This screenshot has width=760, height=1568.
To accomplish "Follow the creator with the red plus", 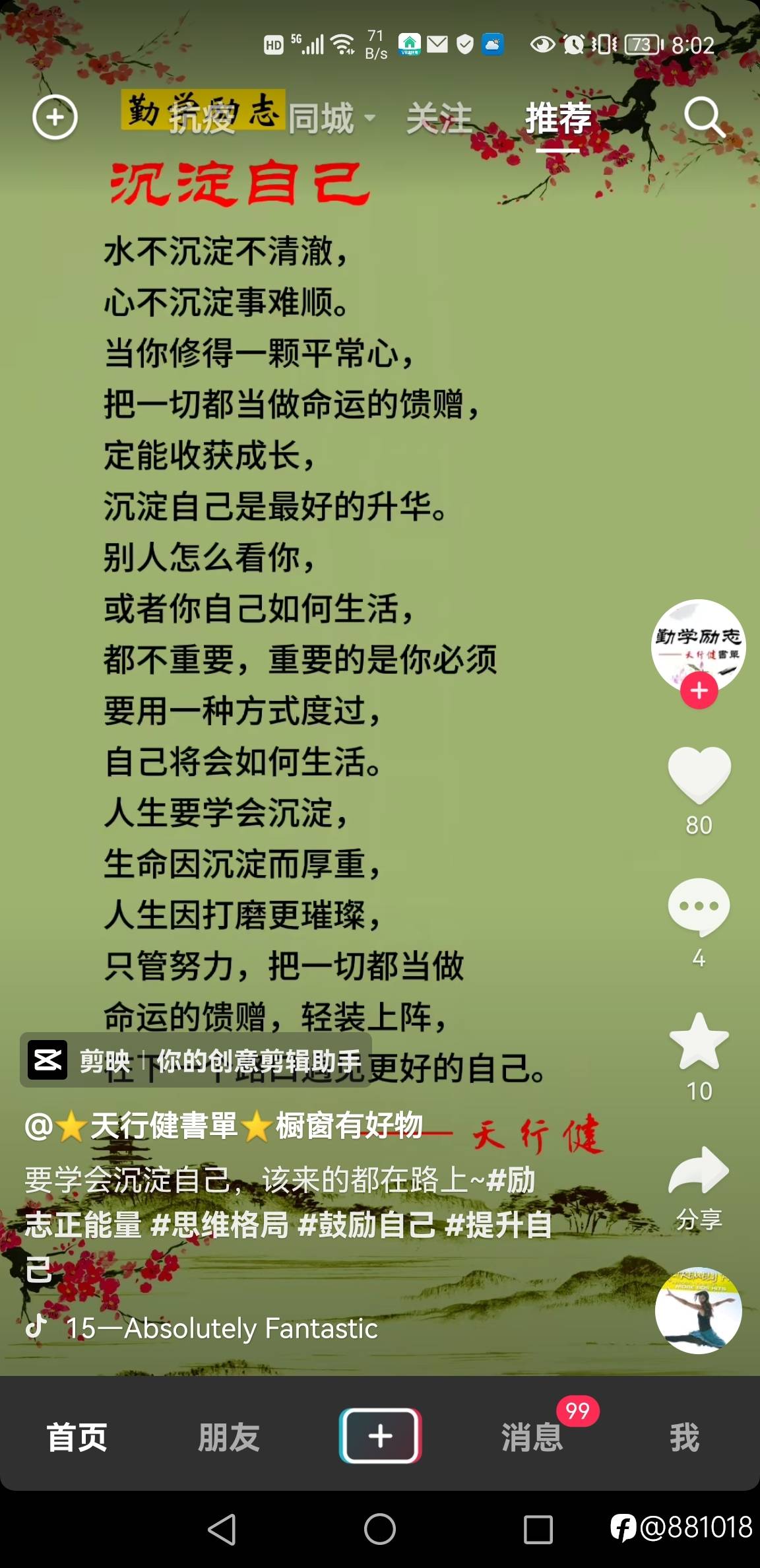I will click(x=699, y=691).
